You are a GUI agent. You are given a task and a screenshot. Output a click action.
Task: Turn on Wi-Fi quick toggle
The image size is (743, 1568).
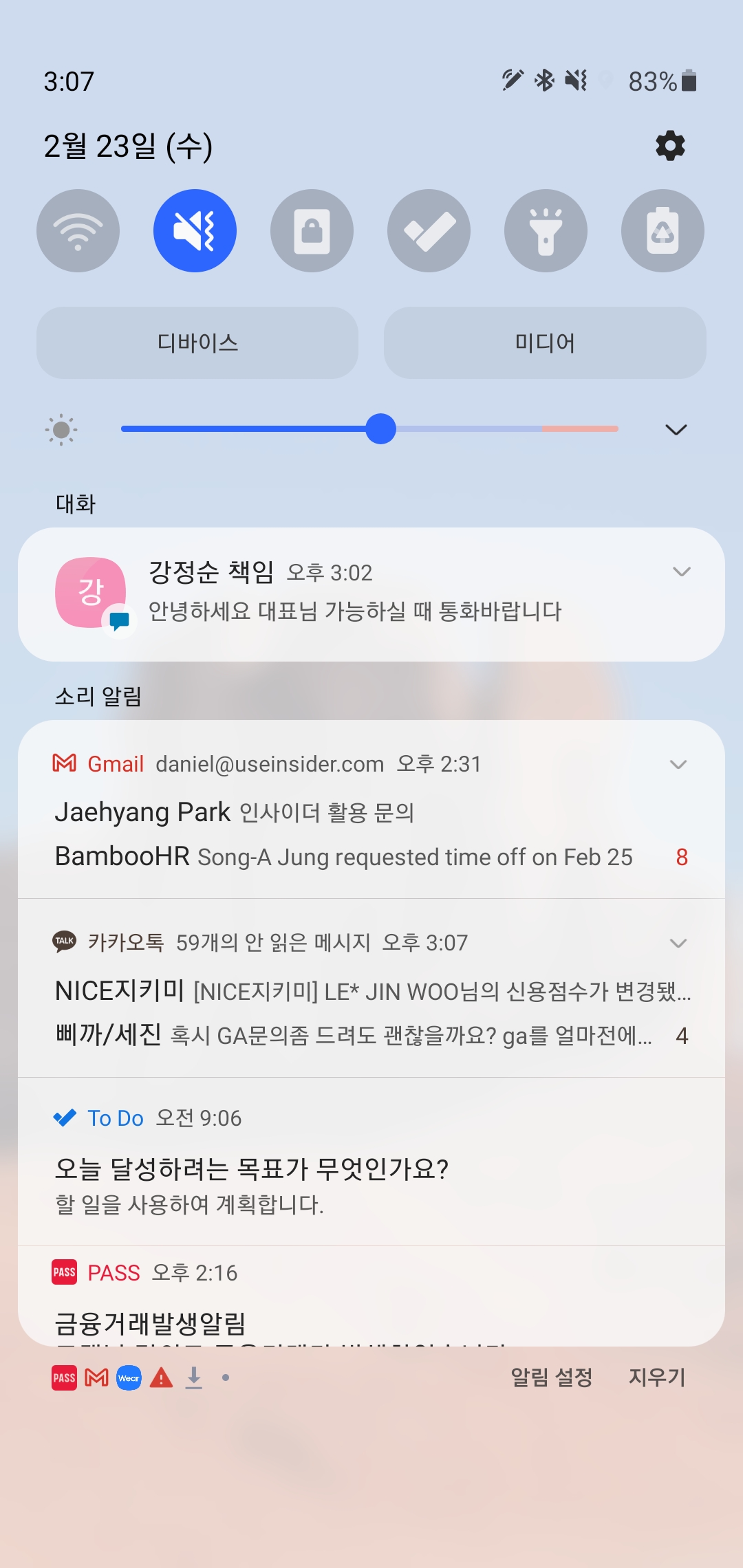tap(78, 230)
